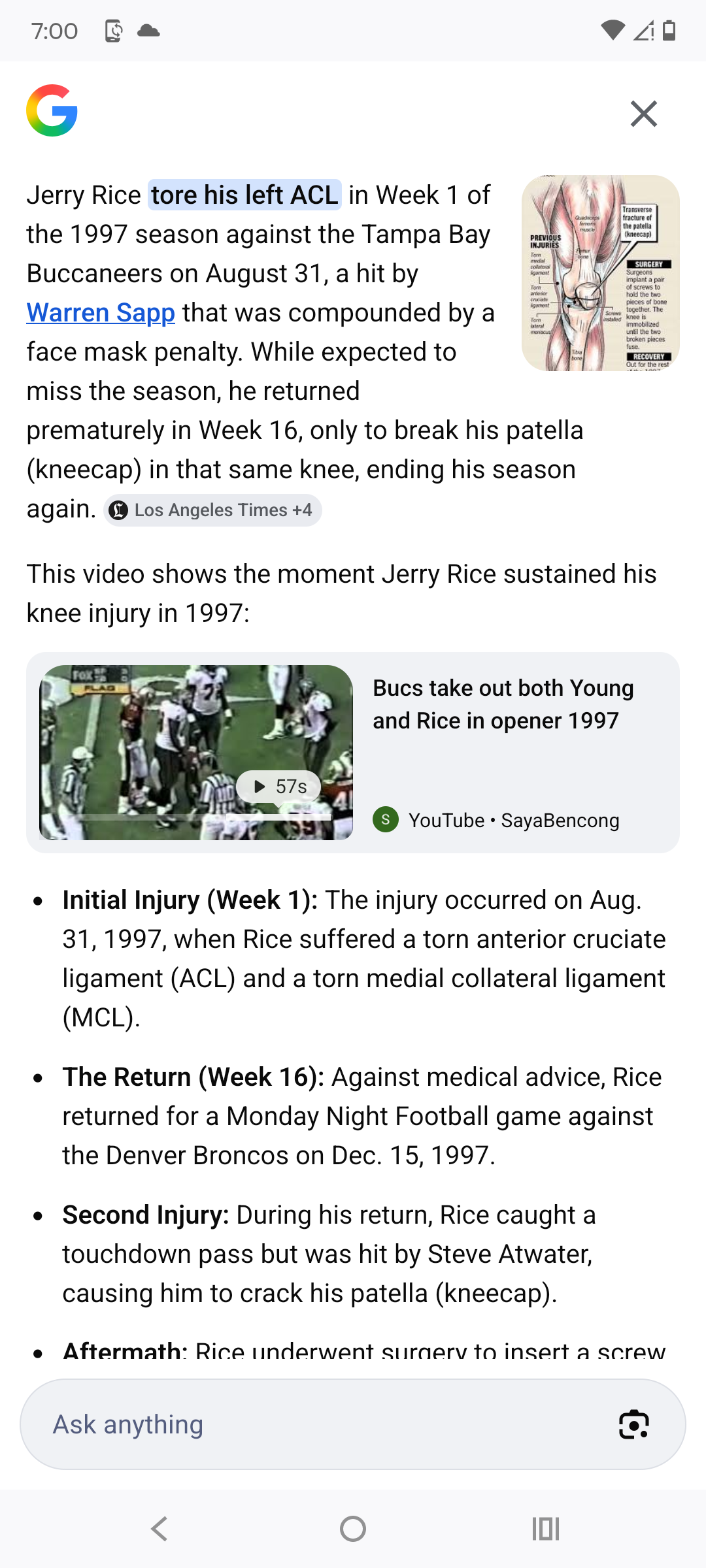Play the Bucs take out Young and Rice video

coord(196,753)
